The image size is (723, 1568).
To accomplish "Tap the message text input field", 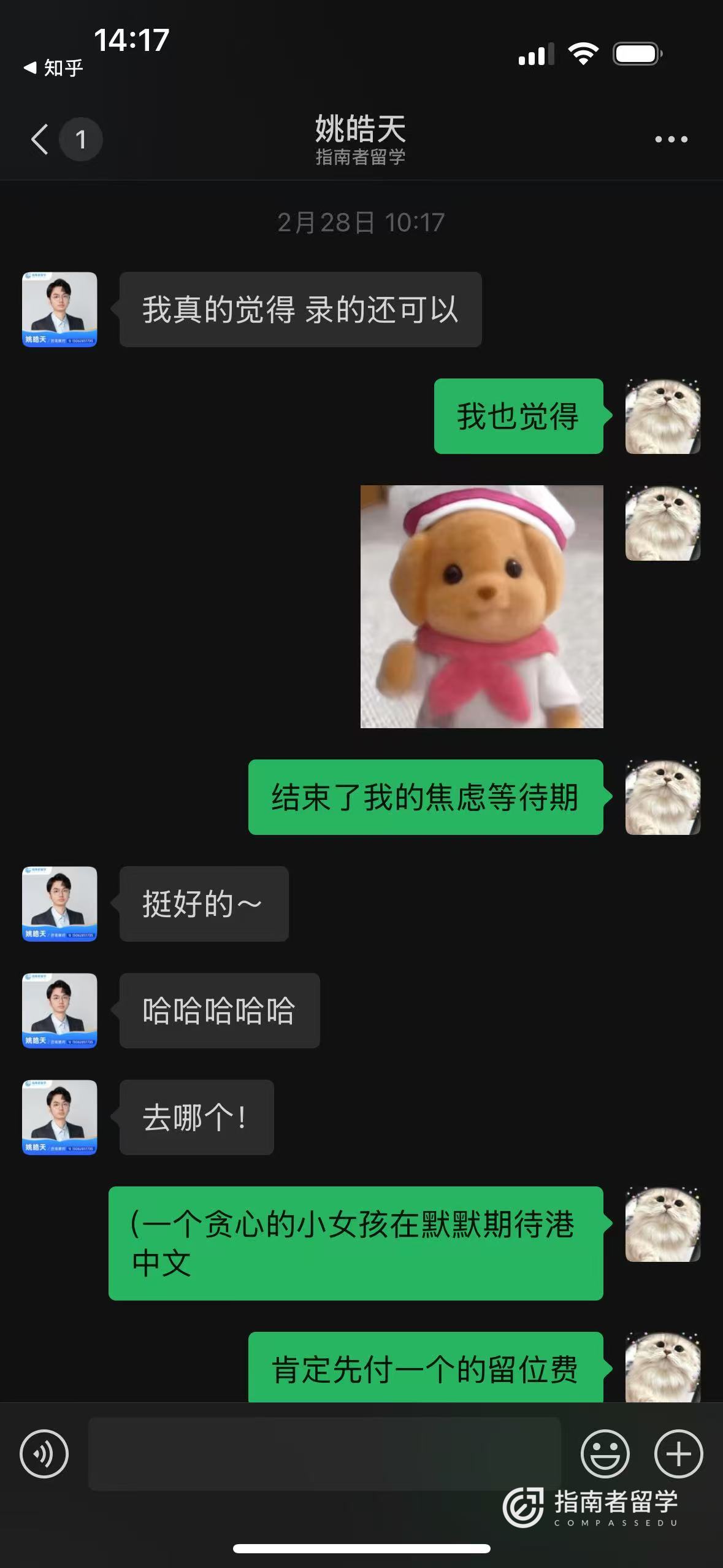I will pyautogui.click(x=324, y=1453).
